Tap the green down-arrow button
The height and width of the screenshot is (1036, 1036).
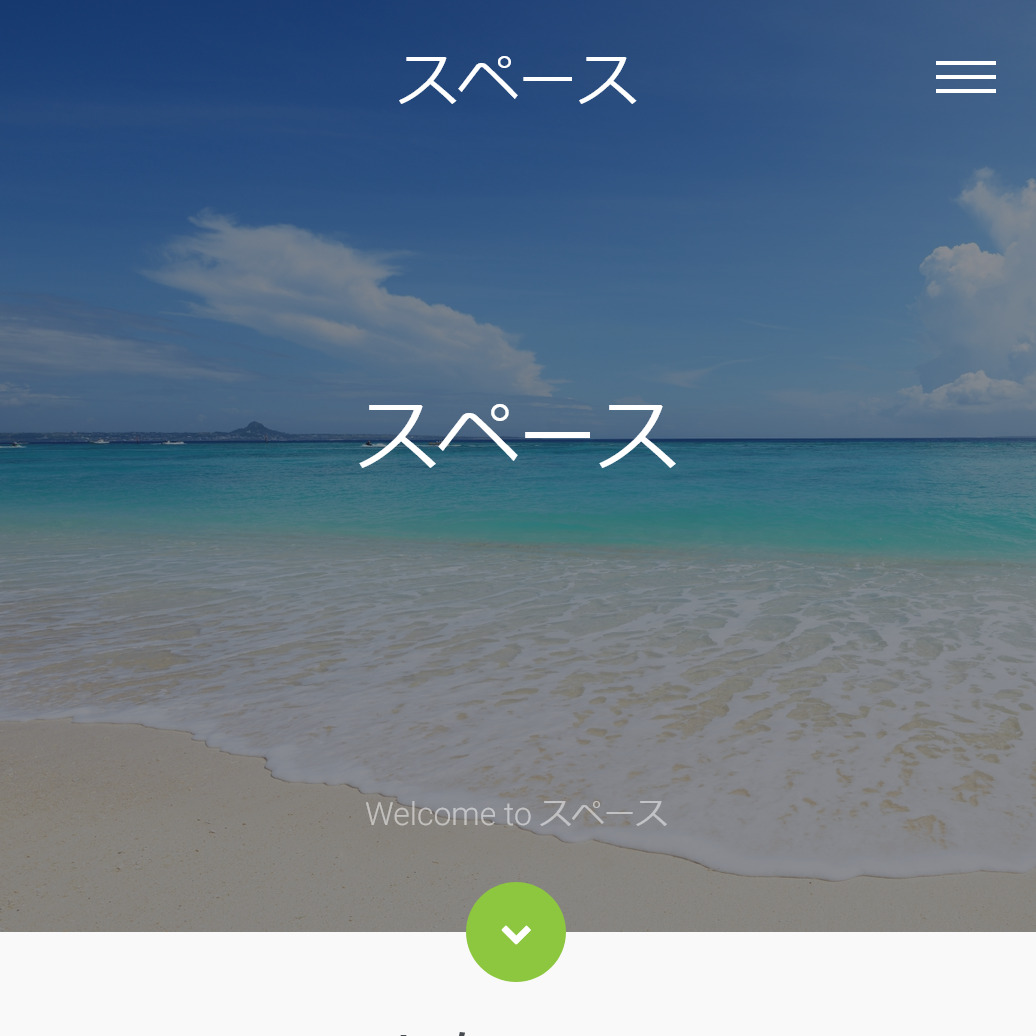pos(516,932)
